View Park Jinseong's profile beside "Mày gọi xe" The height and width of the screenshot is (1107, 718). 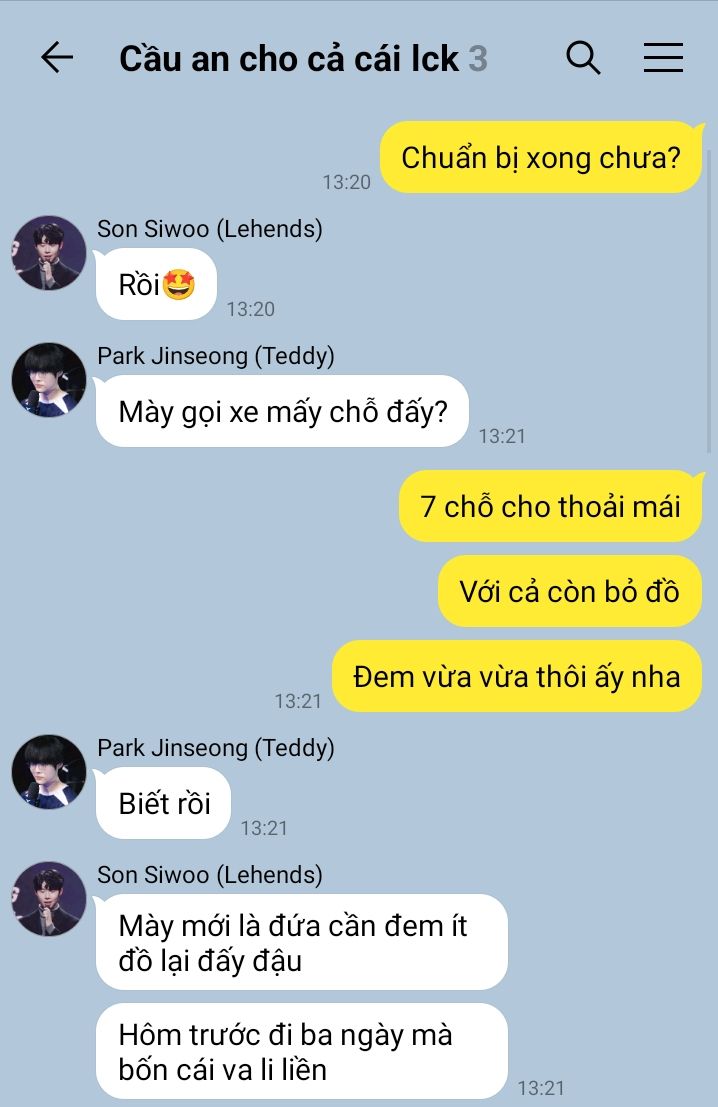[48, 380]
